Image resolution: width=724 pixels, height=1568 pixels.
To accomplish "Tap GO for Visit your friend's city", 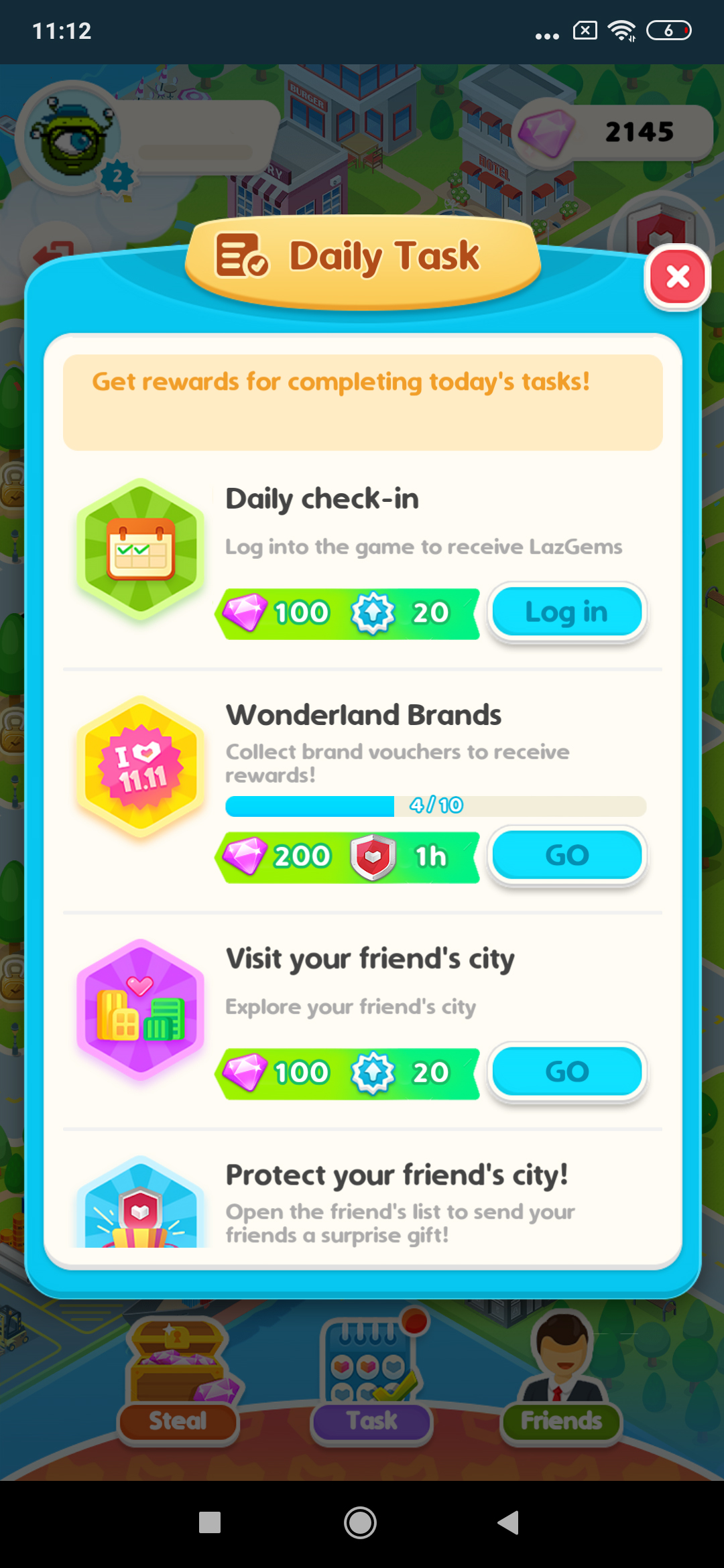I will coord(567,1072).
